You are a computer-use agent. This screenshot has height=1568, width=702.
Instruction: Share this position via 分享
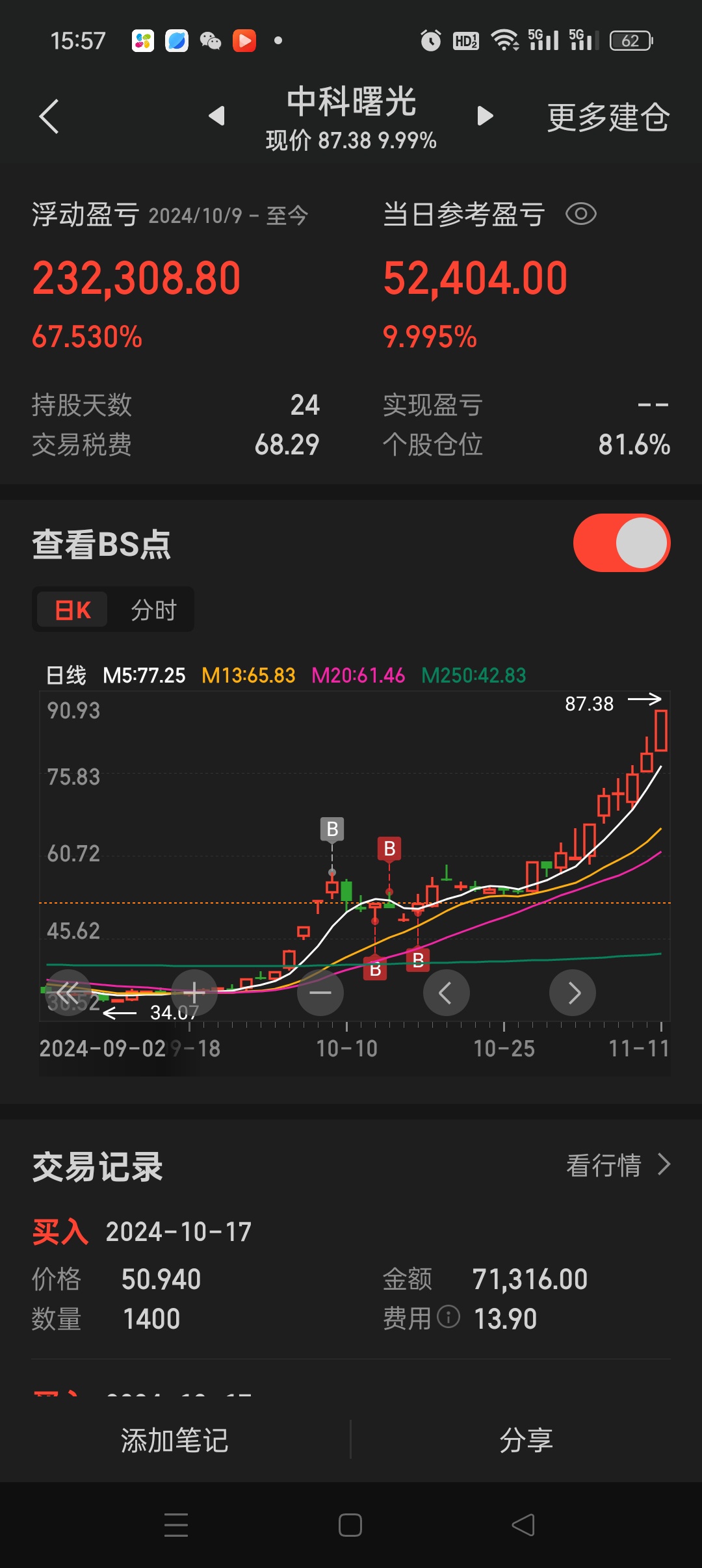click(526, 1440)
